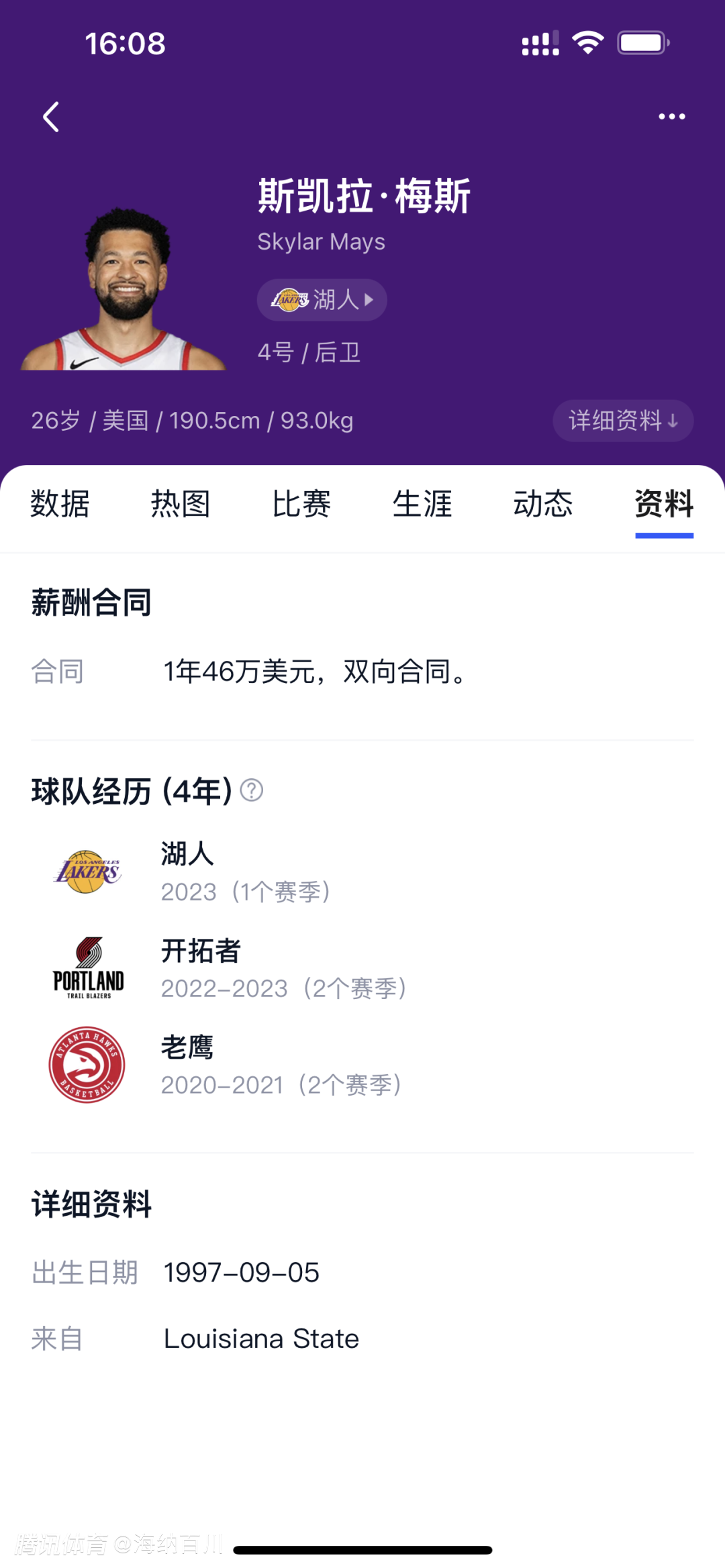The height and width of the screenshot is (1568, 725).
Task: Go back using the top-left arrow
Action: point(51,117)
